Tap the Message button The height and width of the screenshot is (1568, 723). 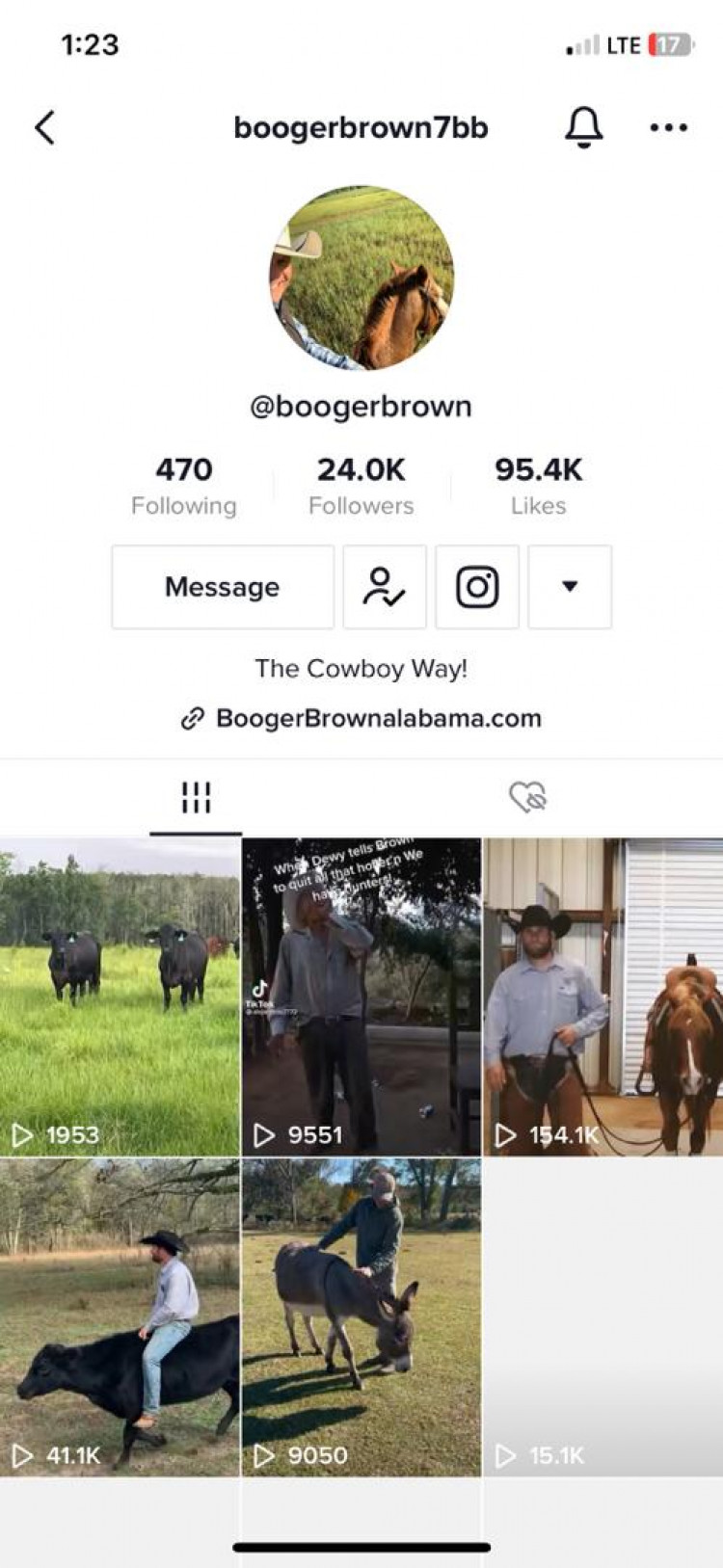coord(223,587)
